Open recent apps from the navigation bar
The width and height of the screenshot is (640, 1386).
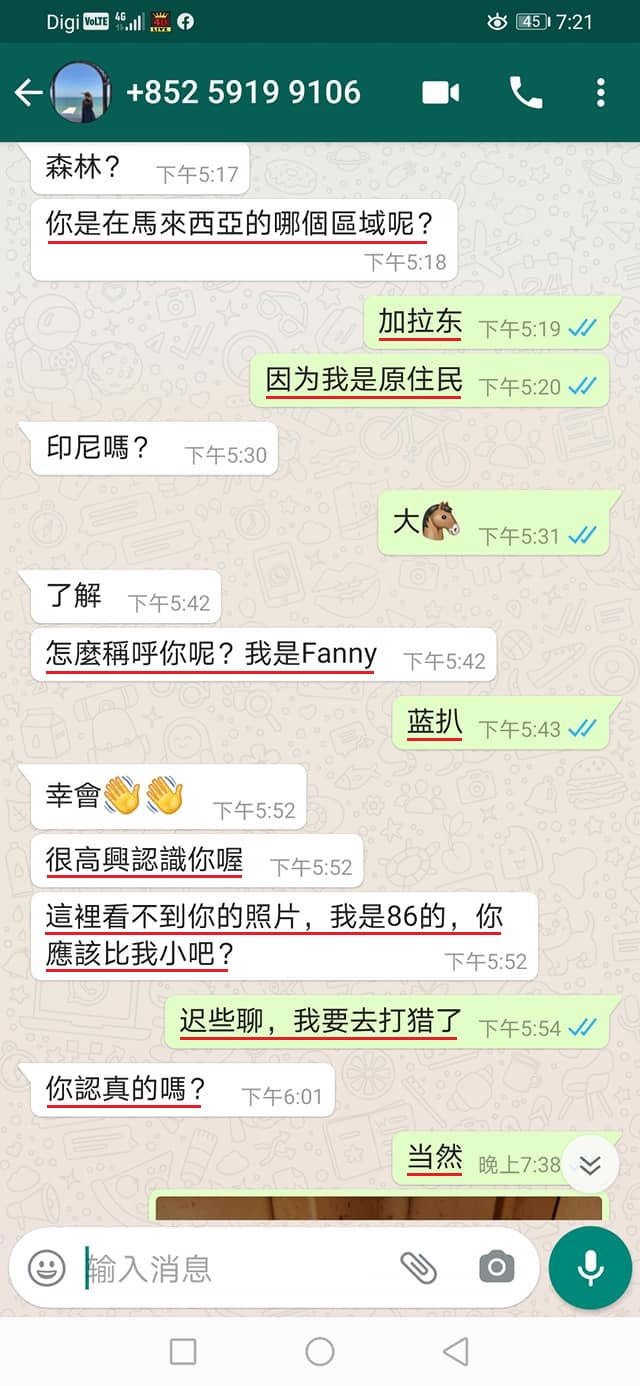click(x=183, y=1352)
